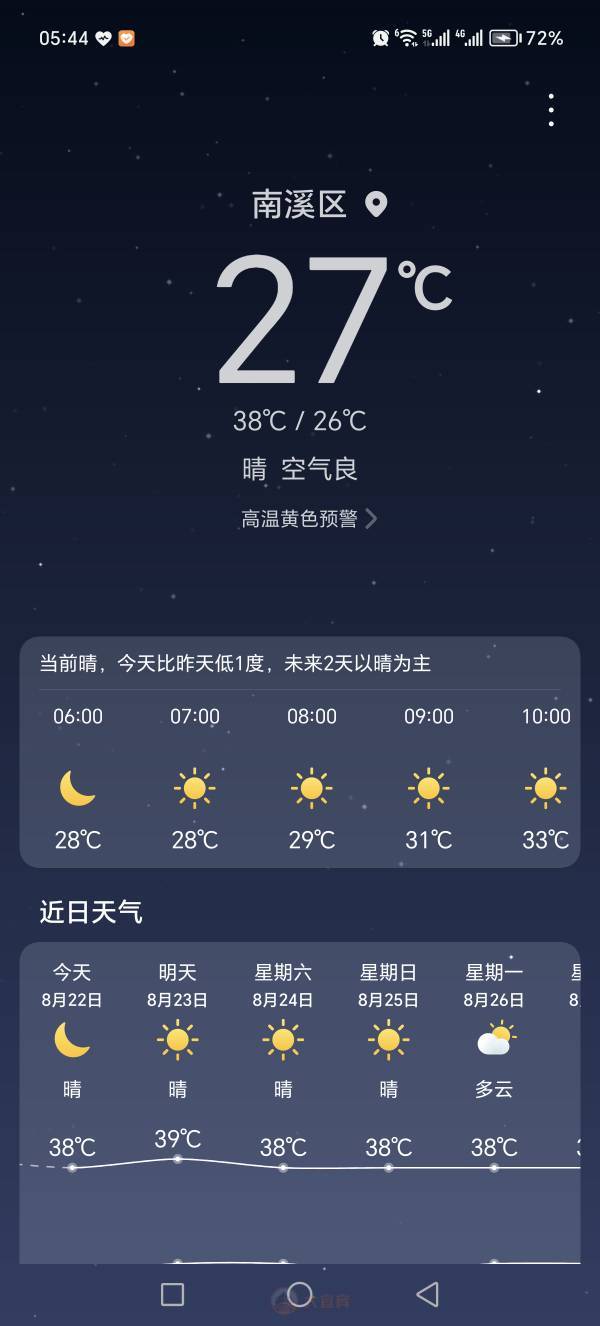This screenshot has height=1326, width=600.
Task: Go to the home screen
Action: coord(300,1294)
